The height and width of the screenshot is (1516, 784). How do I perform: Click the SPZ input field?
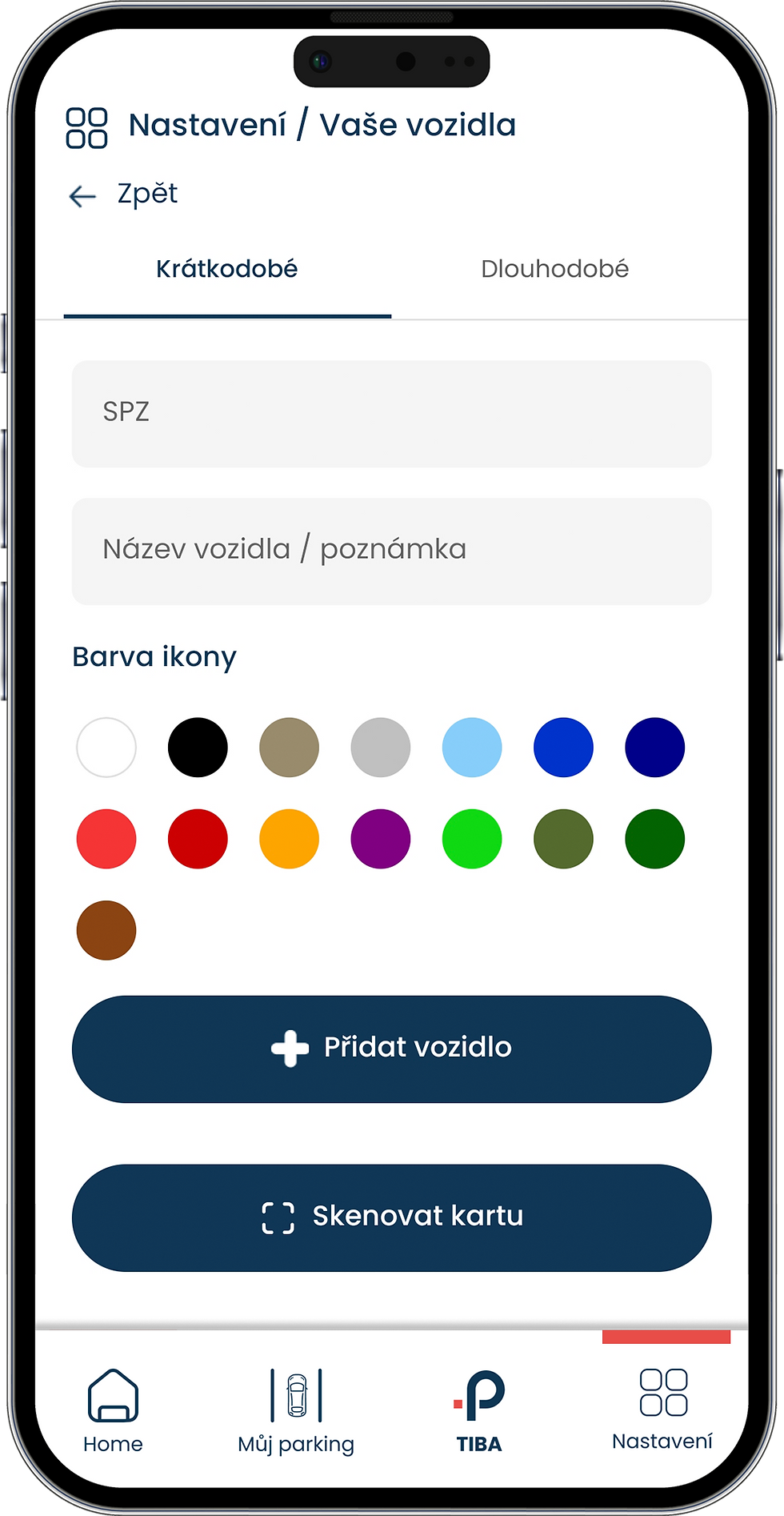[x=391, y=414]
